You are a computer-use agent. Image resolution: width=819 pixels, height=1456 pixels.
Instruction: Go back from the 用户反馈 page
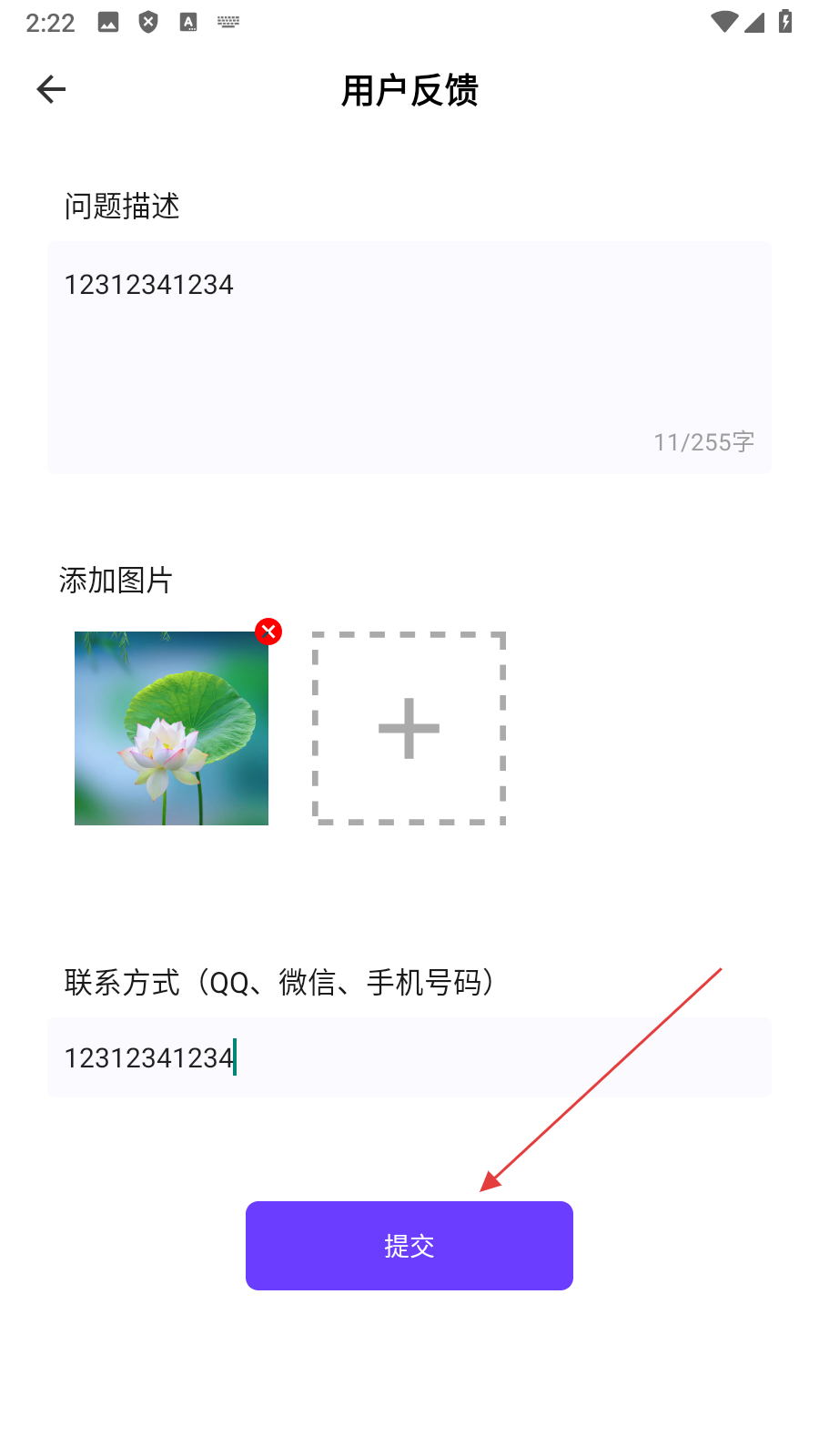tap(51, 89)
